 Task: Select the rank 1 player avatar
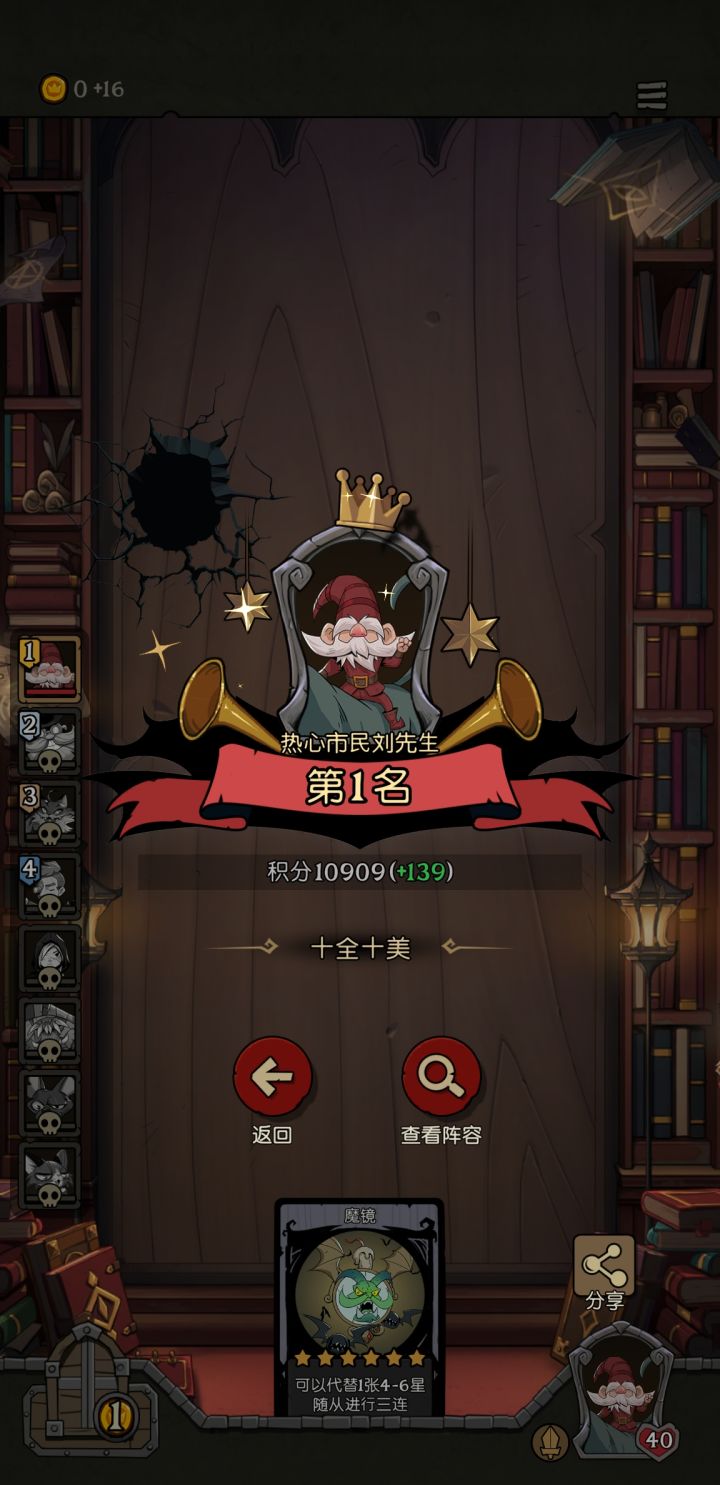(49, 669)
